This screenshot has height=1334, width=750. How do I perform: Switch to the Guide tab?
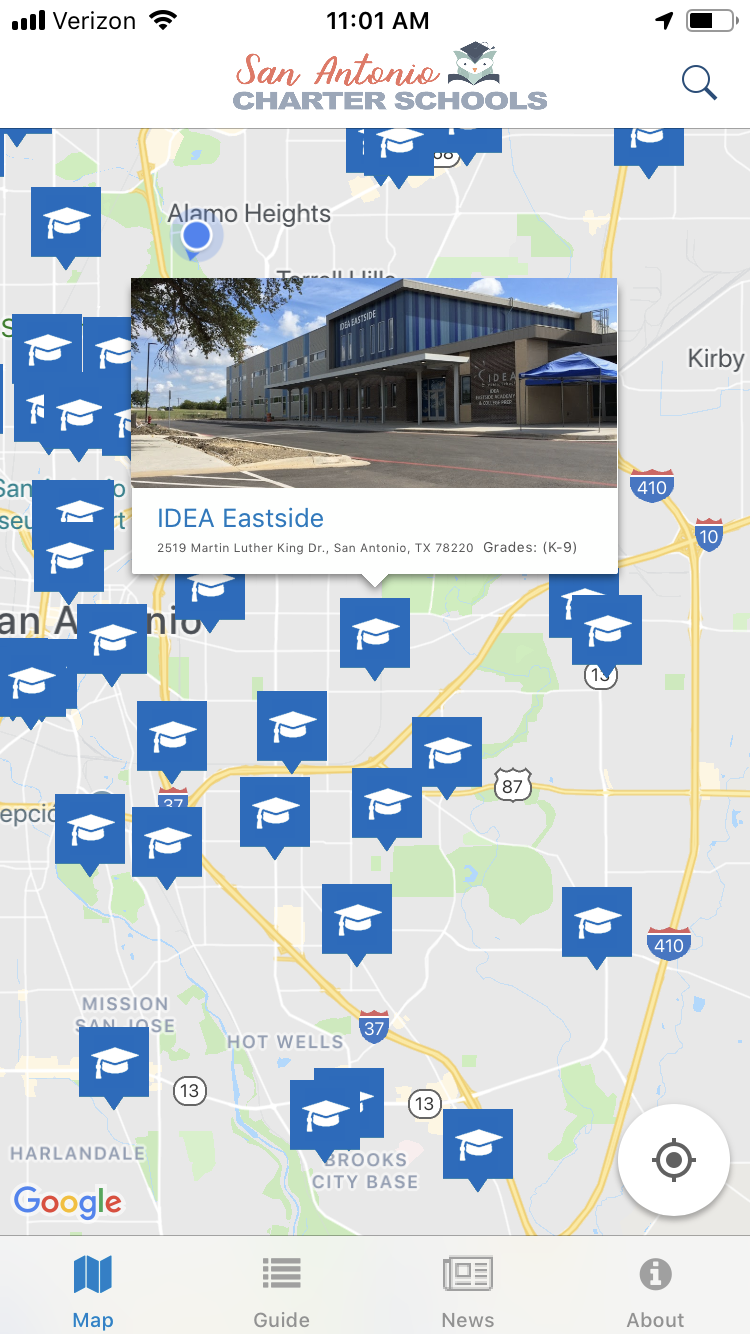click(x=281, y=1292)
